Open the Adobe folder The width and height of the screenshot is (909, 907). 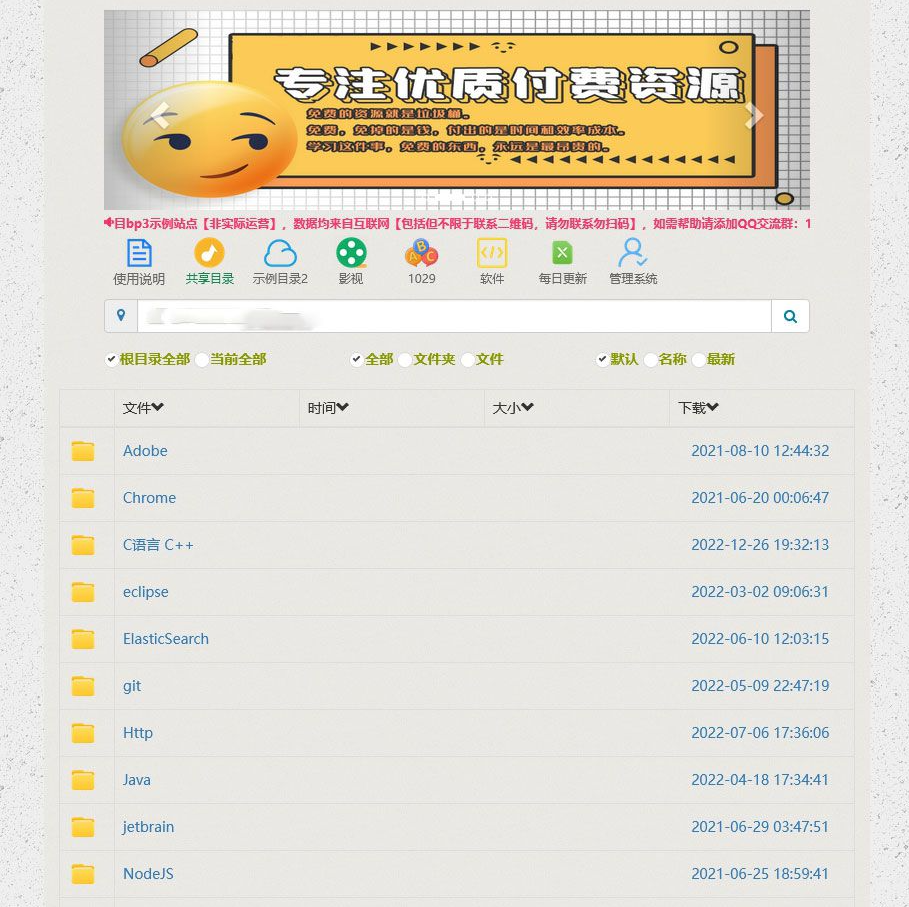point(145,451)
